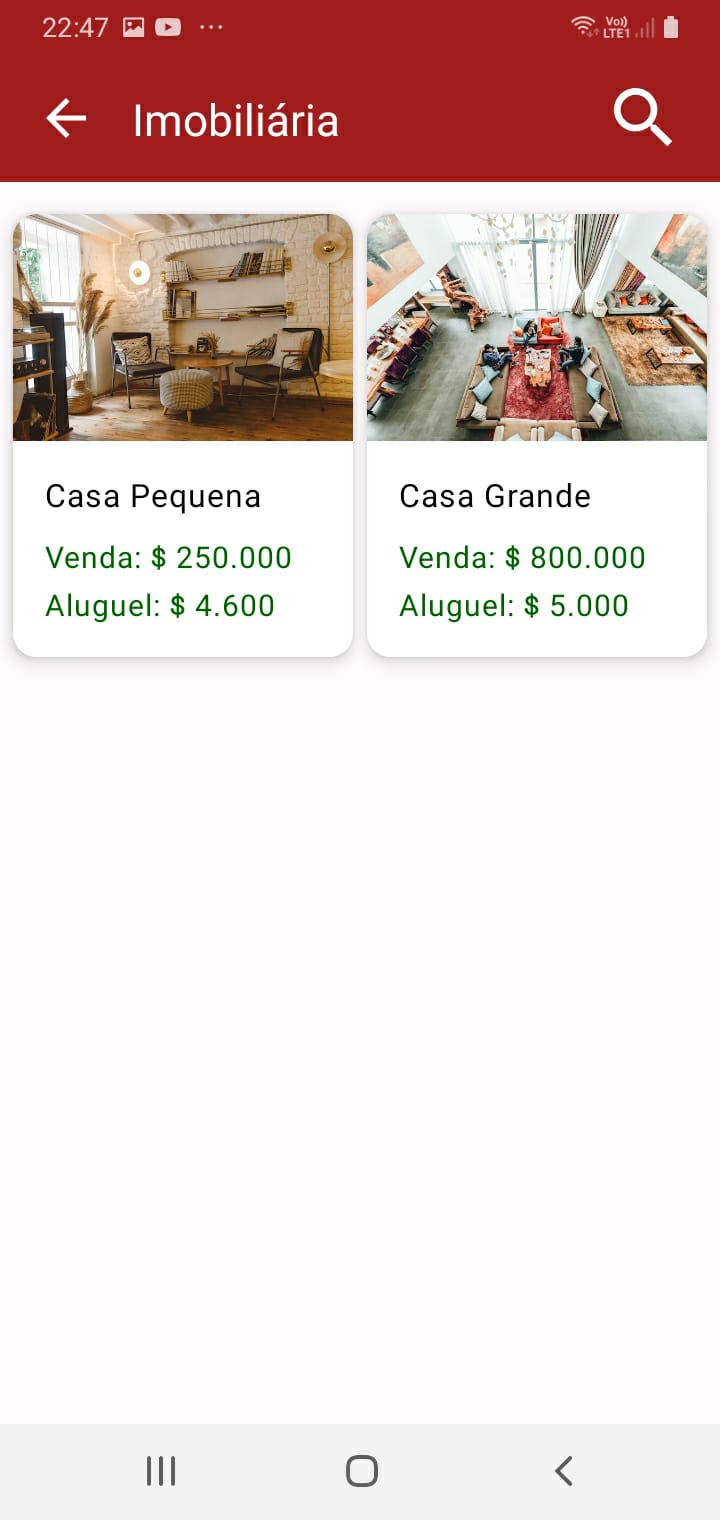Open the Casa Pequena property card
The height and width of the screenshot is (1520, 720).
183,435
